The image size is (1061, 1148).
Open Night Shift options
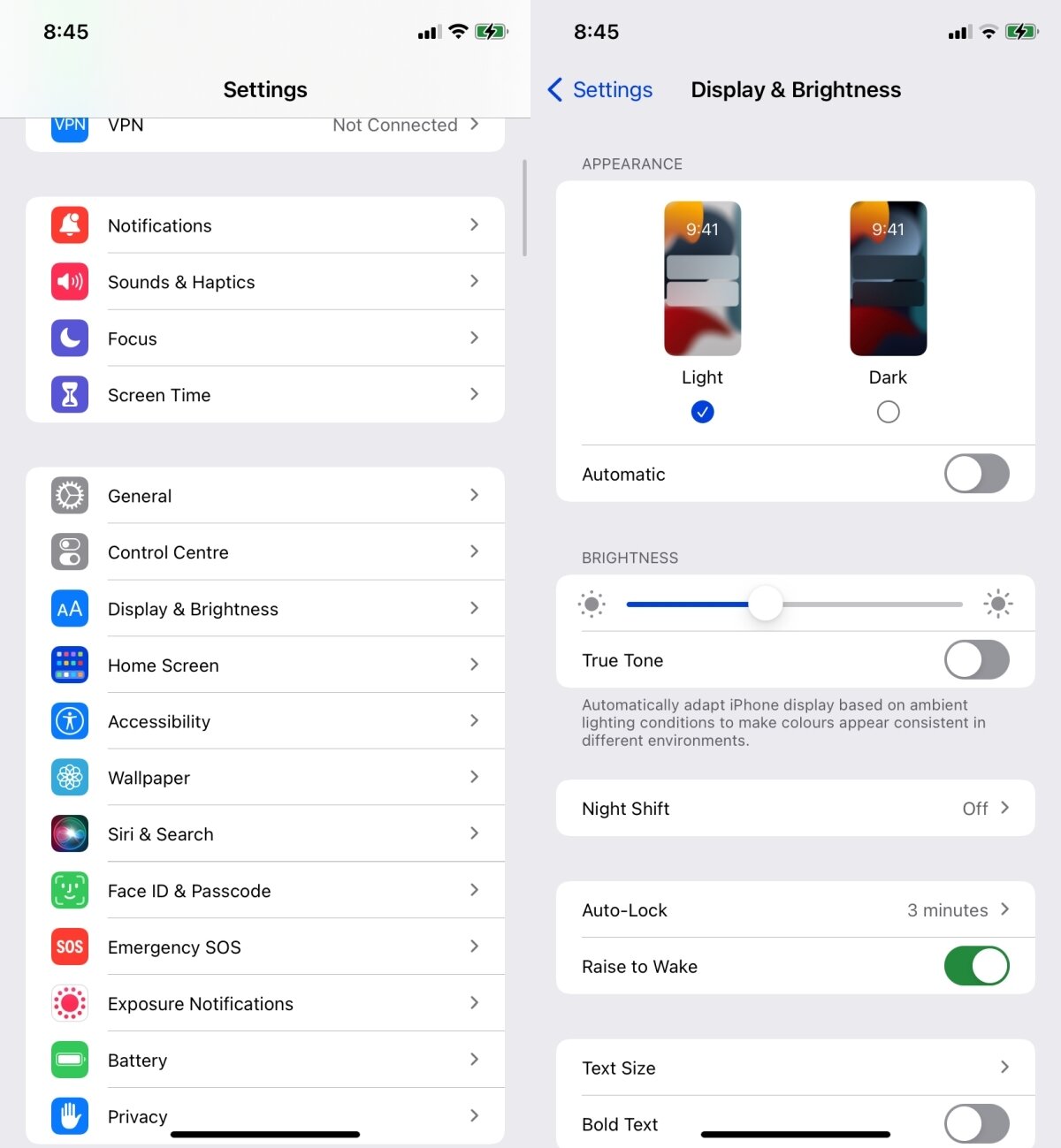pos(794,809)
